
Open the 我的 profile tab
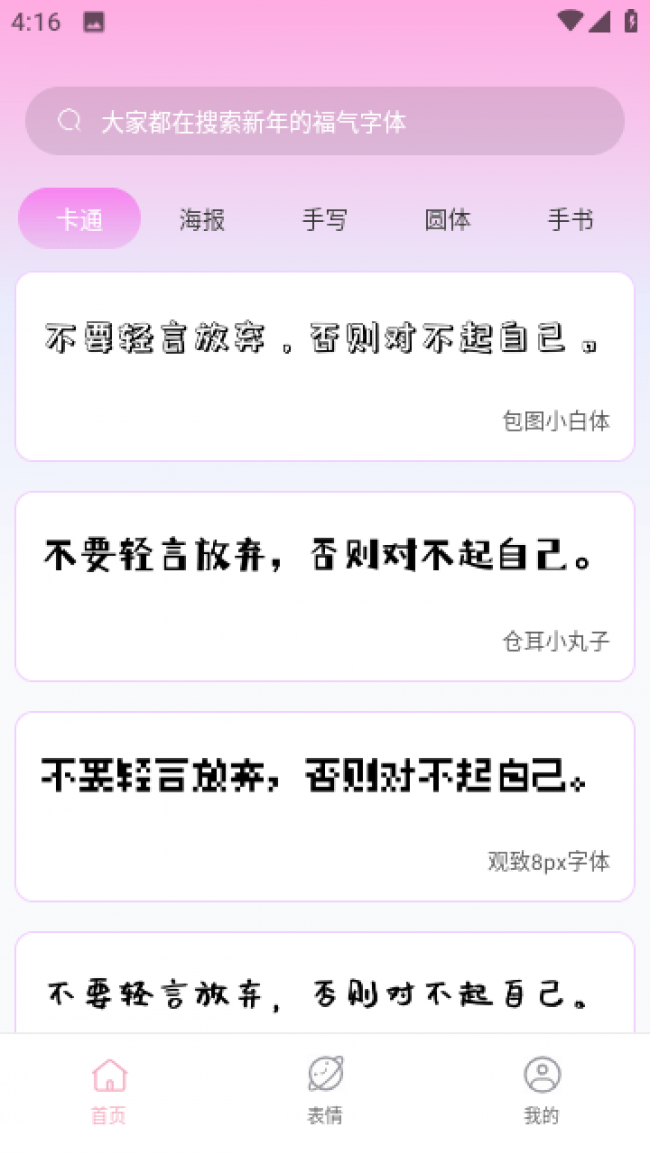541,1091
